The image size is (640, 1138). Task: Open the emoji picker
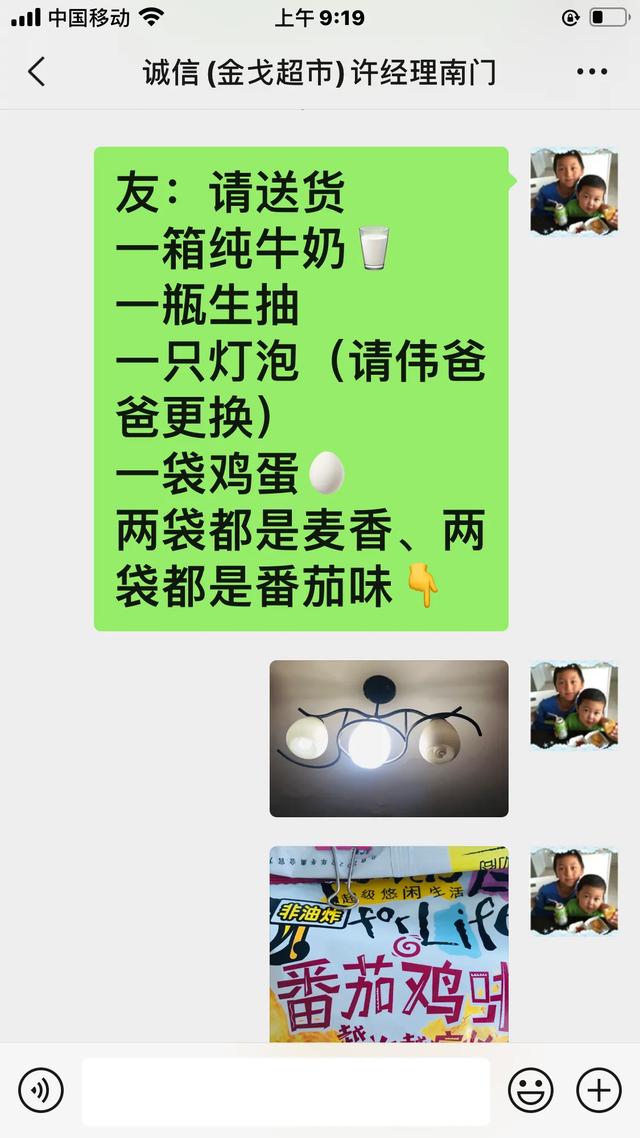[x=530, y=1090]
